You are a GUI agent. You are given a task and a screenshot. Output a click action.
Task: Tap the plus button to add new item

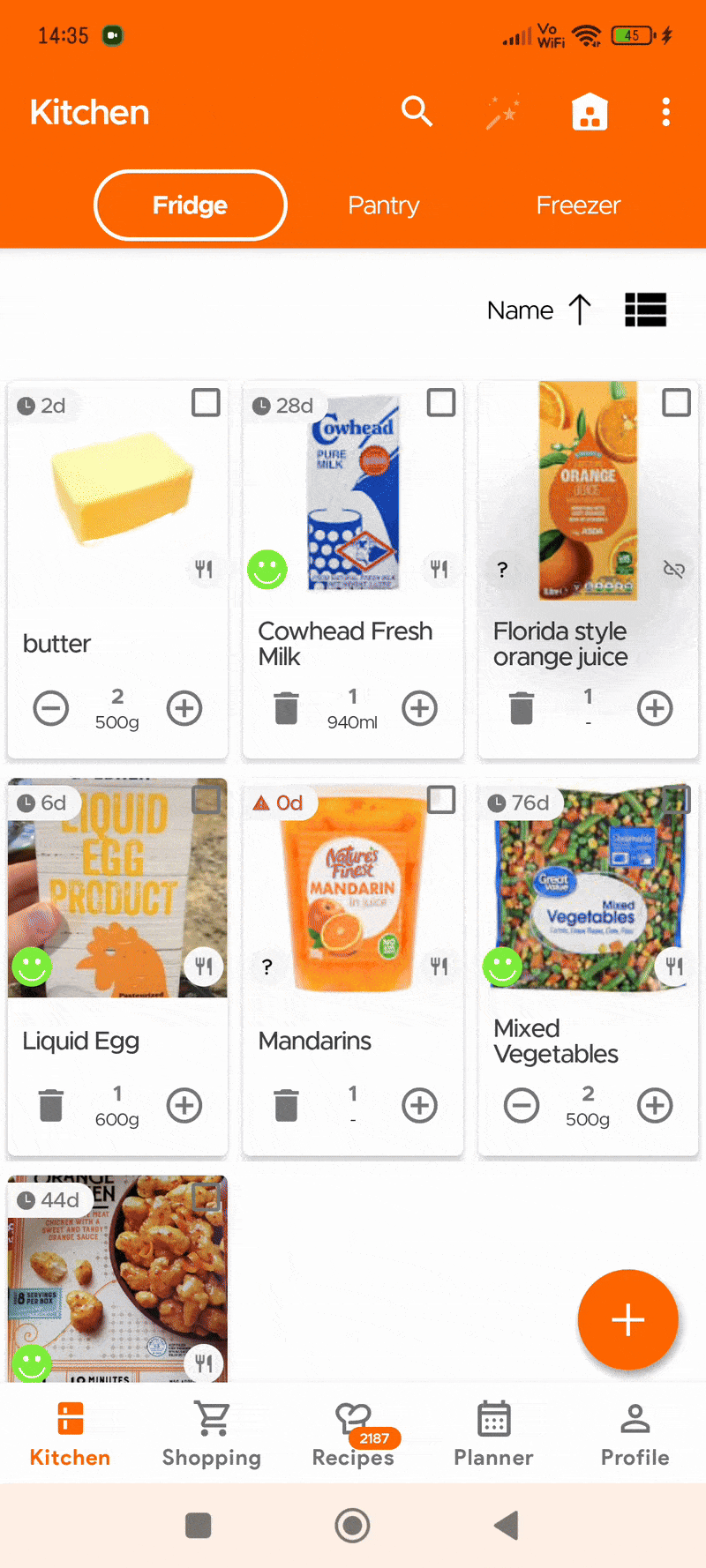click(627, 1320)
